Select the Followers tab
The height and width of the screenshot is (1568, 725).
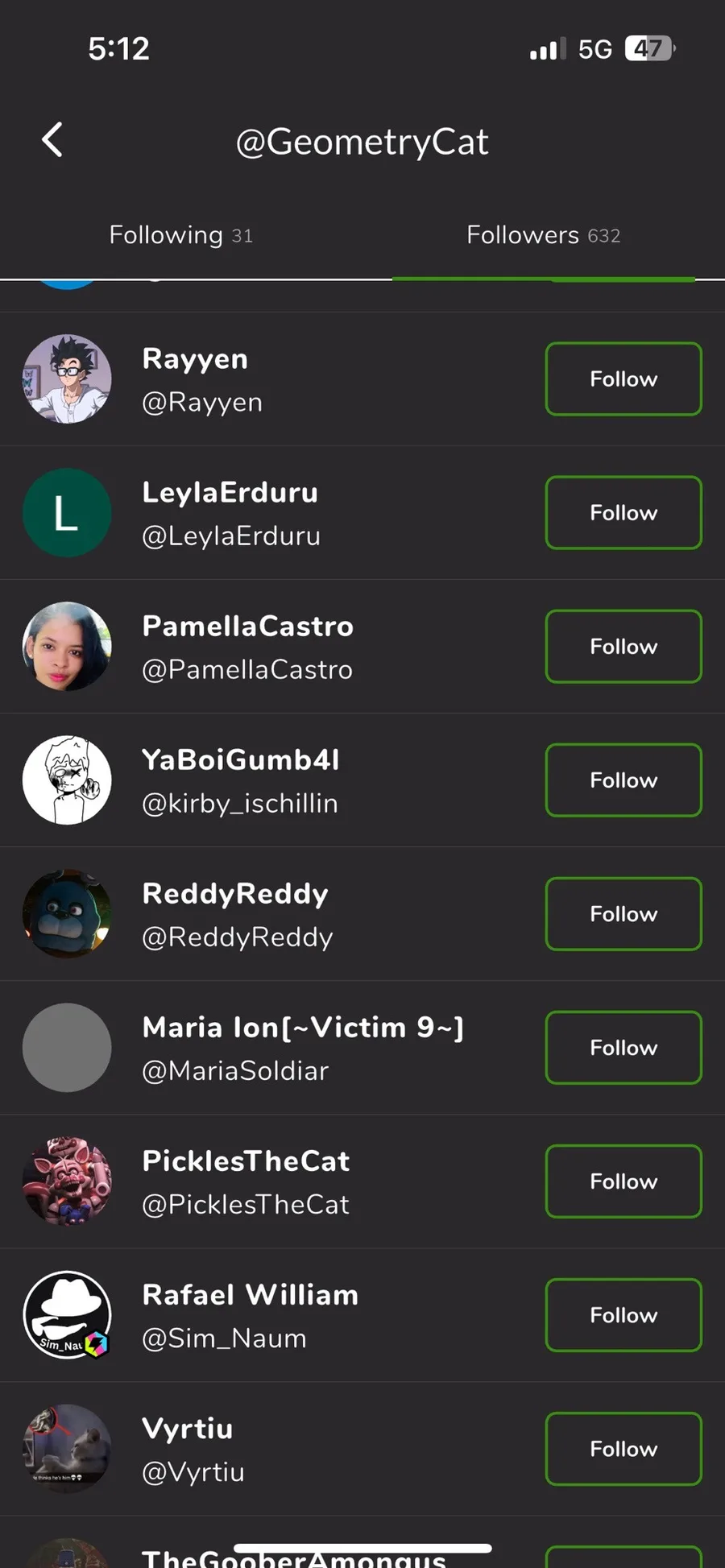[543, 235]
